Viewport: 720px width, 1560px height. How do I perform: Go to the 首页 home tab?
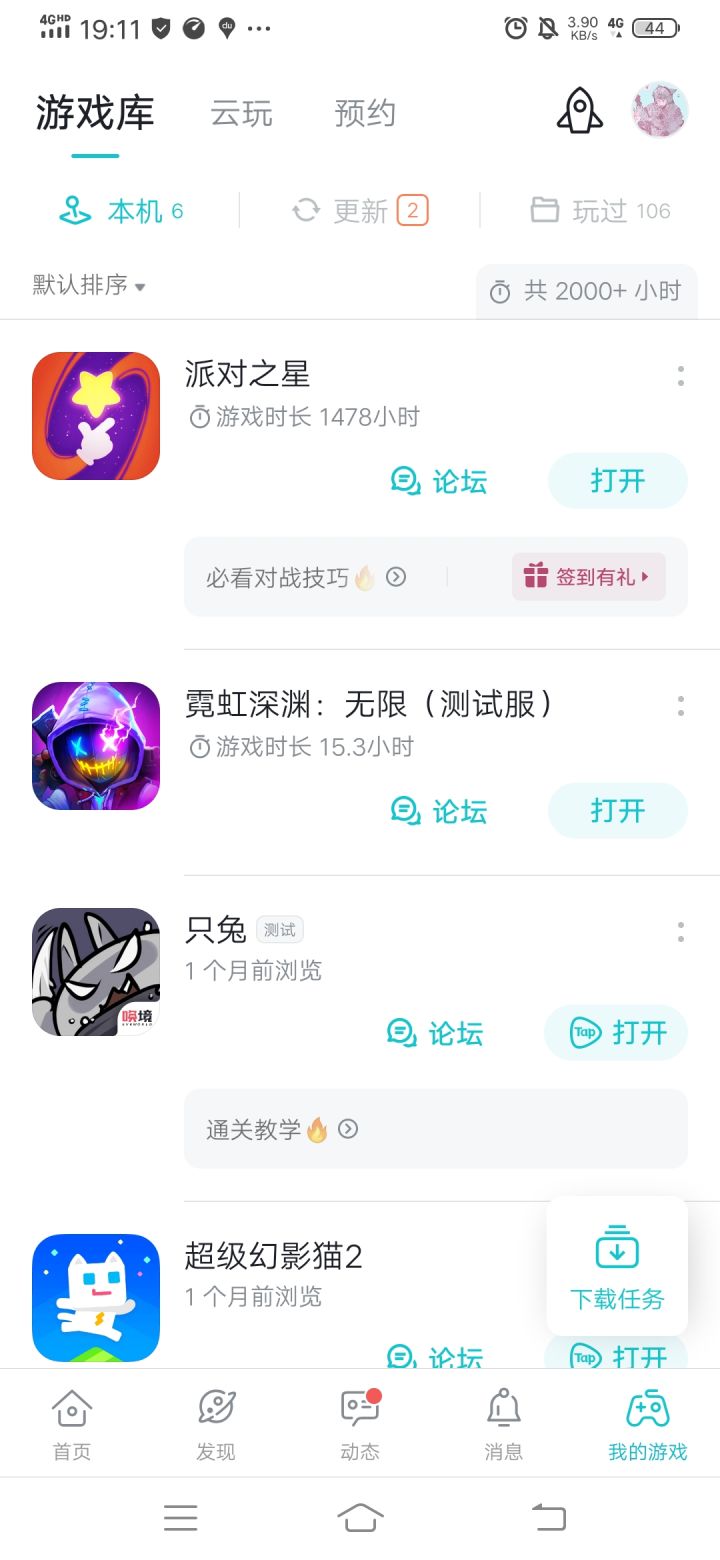[x=72, y=1424]
